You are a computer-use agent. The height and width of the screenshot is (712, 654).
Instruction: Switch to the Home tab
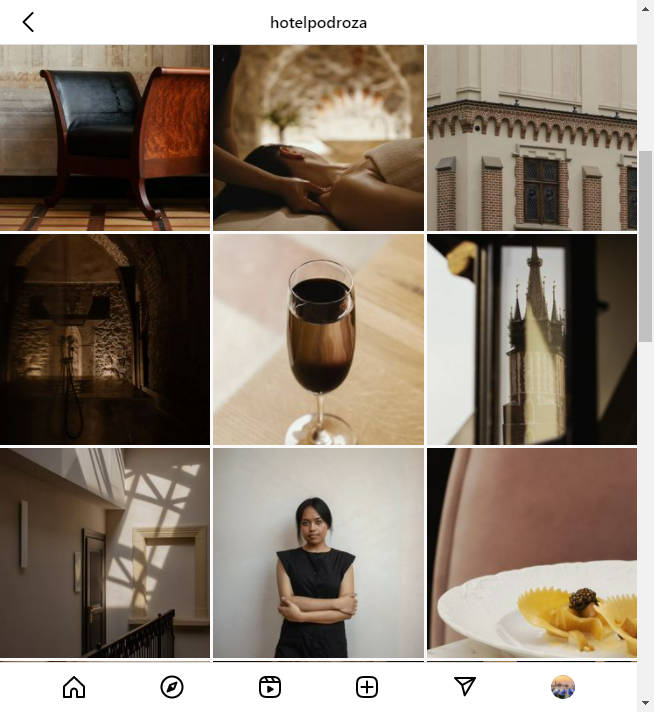pos(74,687)
